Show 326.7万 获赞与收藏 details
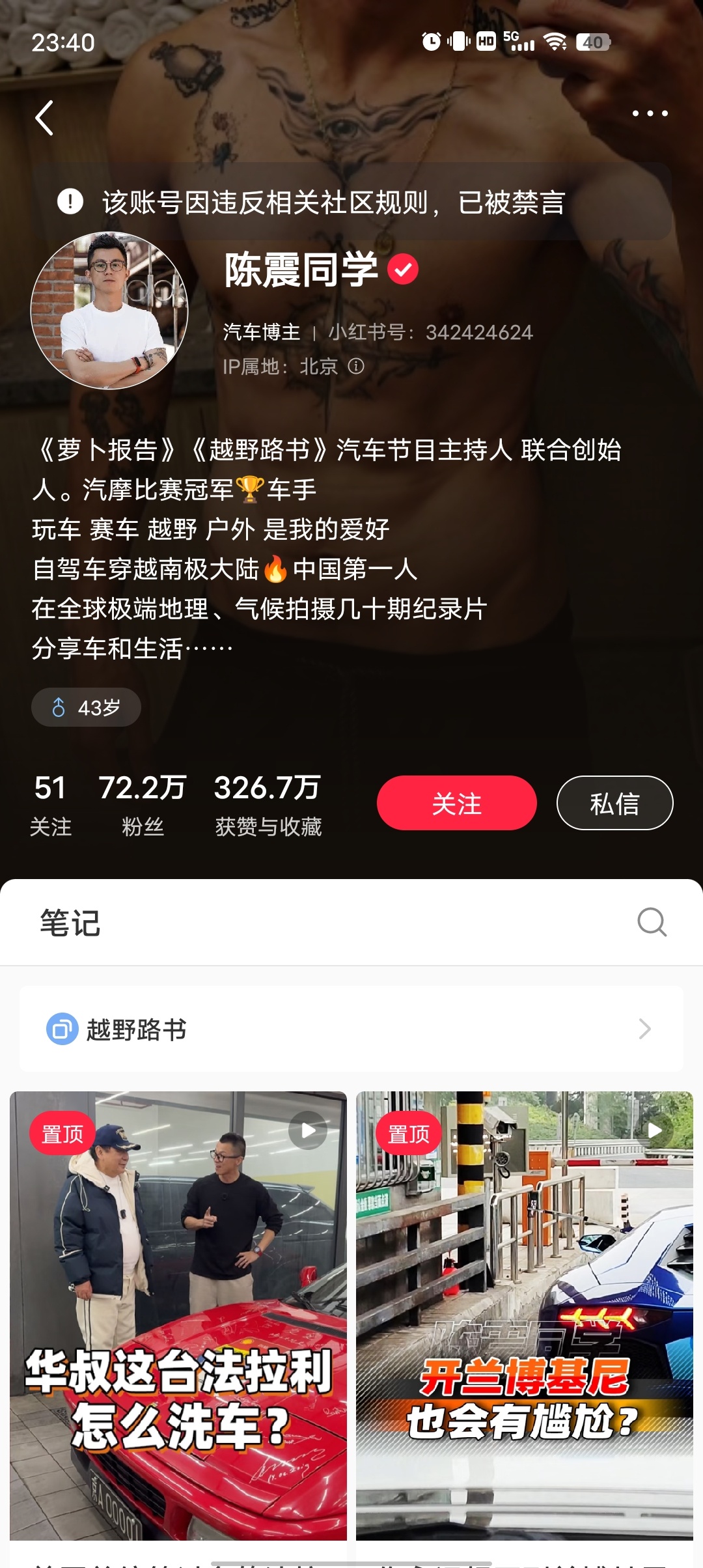The width and height of the screenshot is (703, 1568). 268,805
